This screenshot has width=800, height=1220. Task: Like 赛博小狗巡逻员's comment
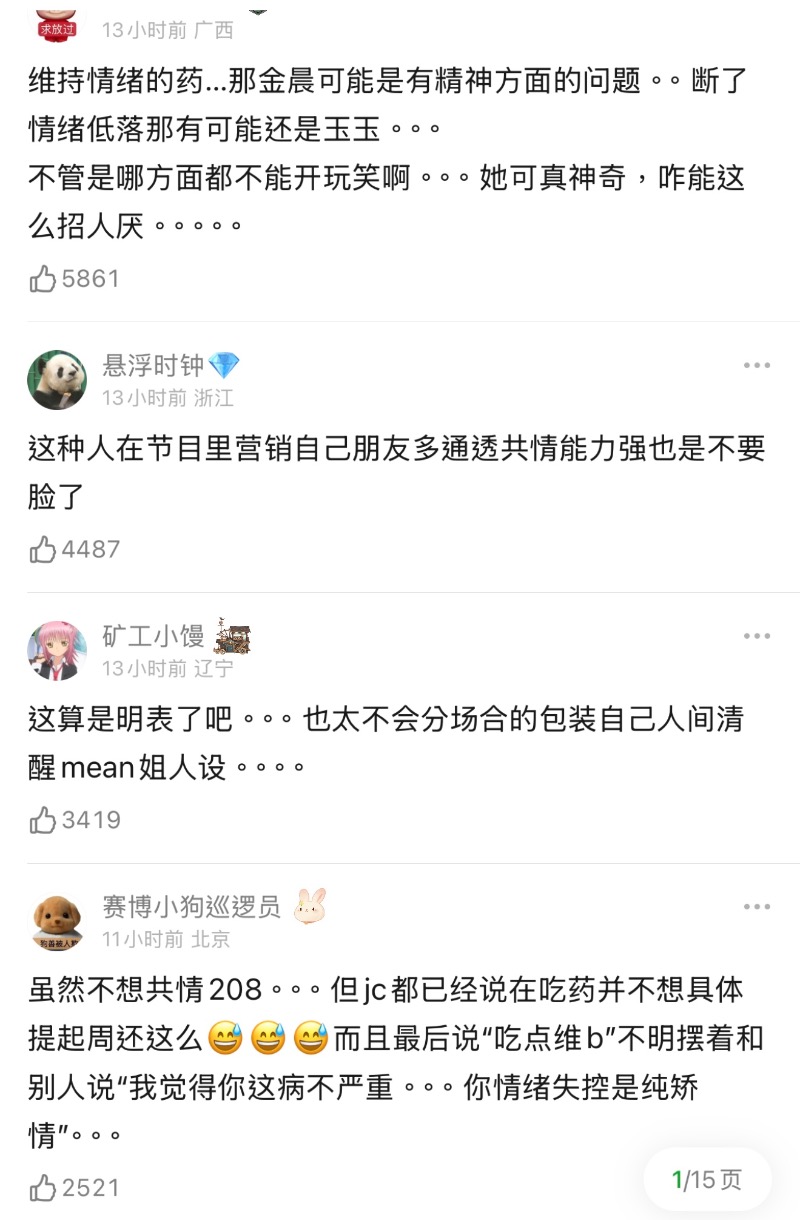43,1188
